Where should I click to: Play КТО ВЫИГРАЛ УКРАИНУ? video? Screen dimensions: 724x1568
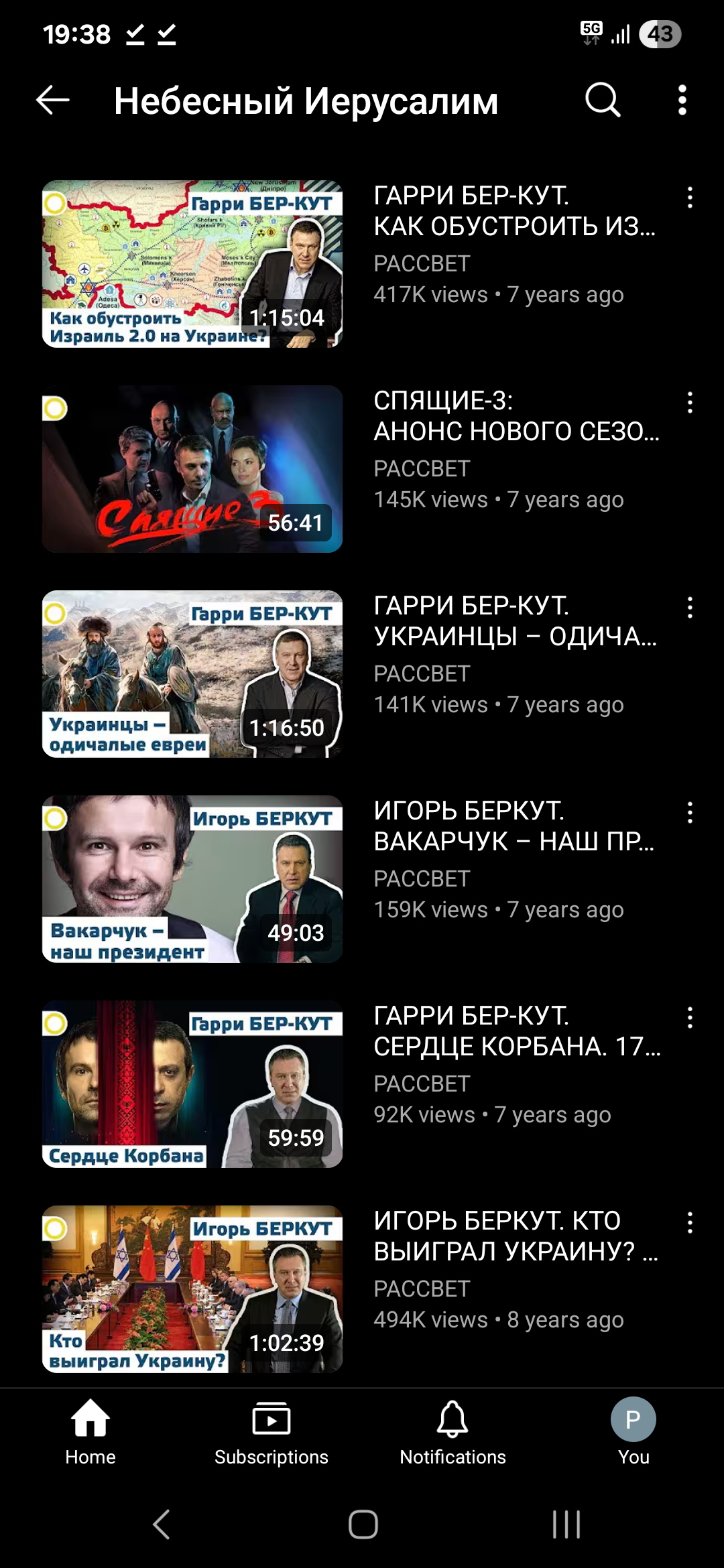click(192, 1289)
